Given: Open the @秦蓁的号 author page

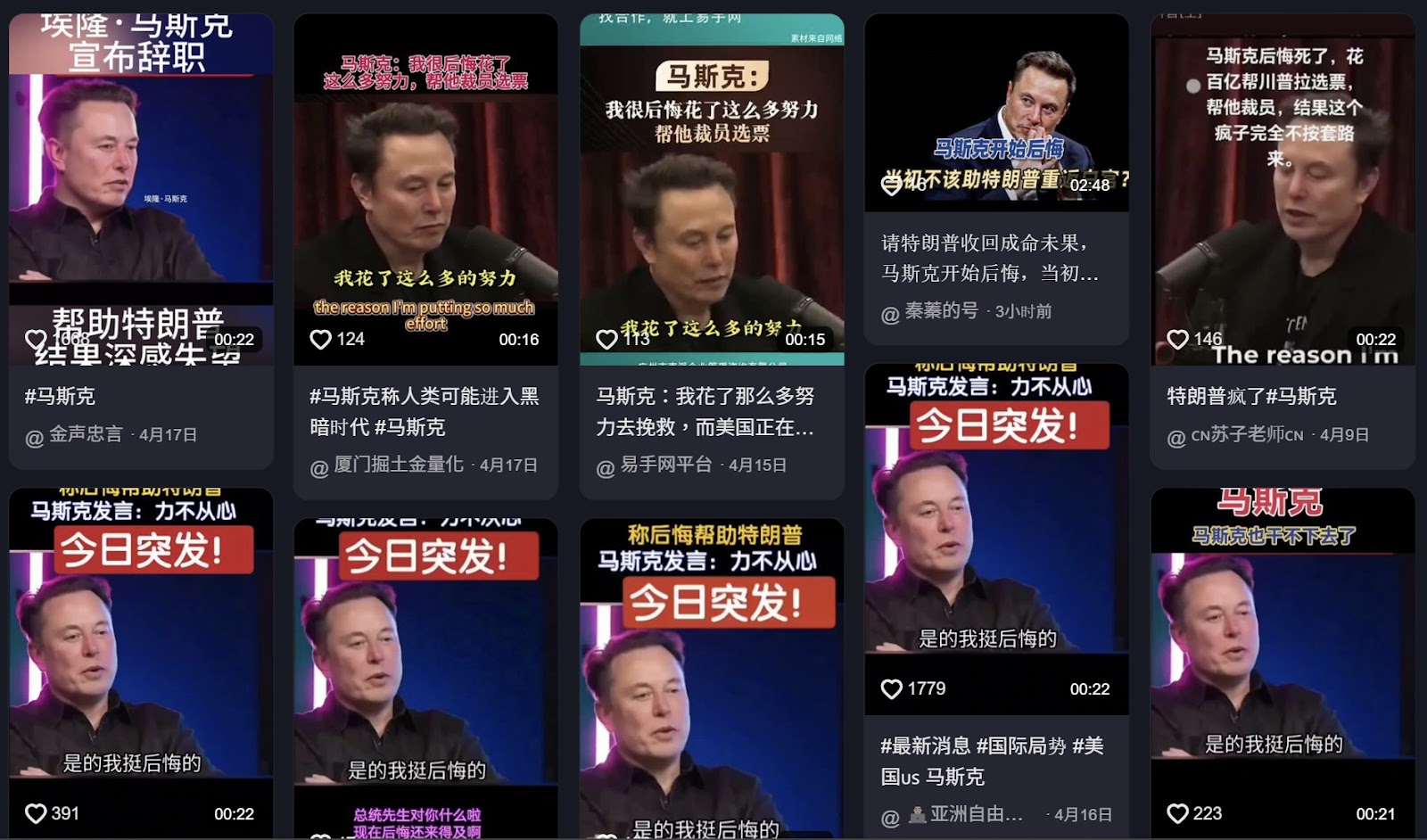Looking at the screenshot, I should coord(941,311).
